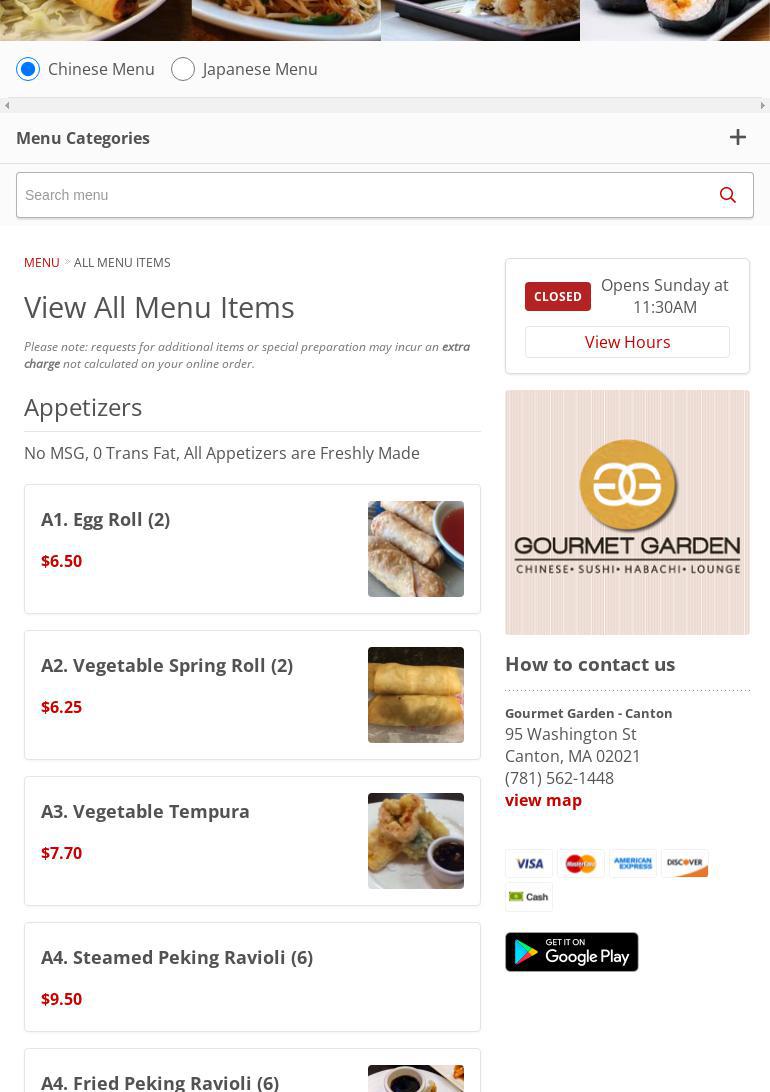Select the Chinese Menu radio button

[28, 69]
